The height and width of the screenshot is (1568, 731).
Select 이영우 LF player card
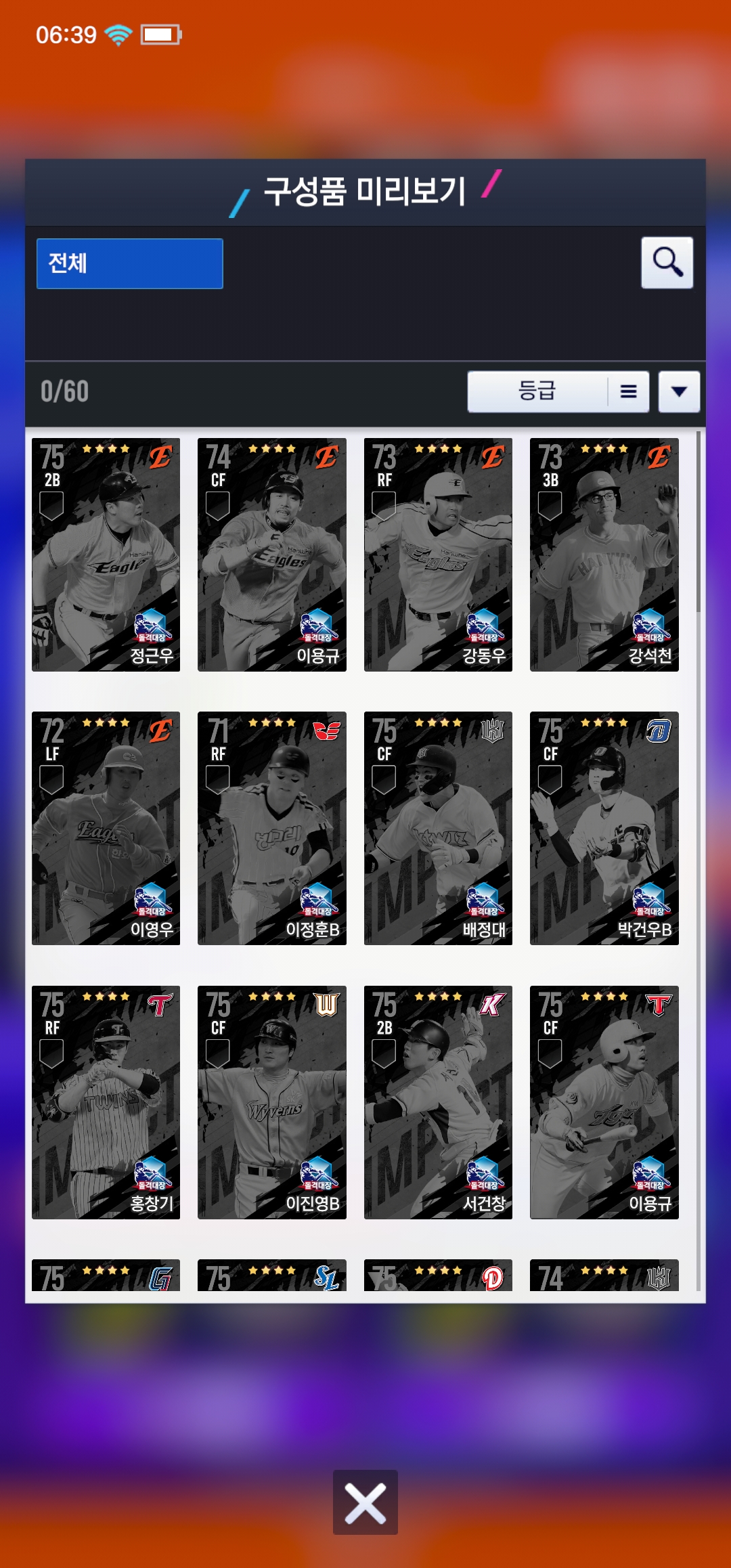click(x=106, y=828)
